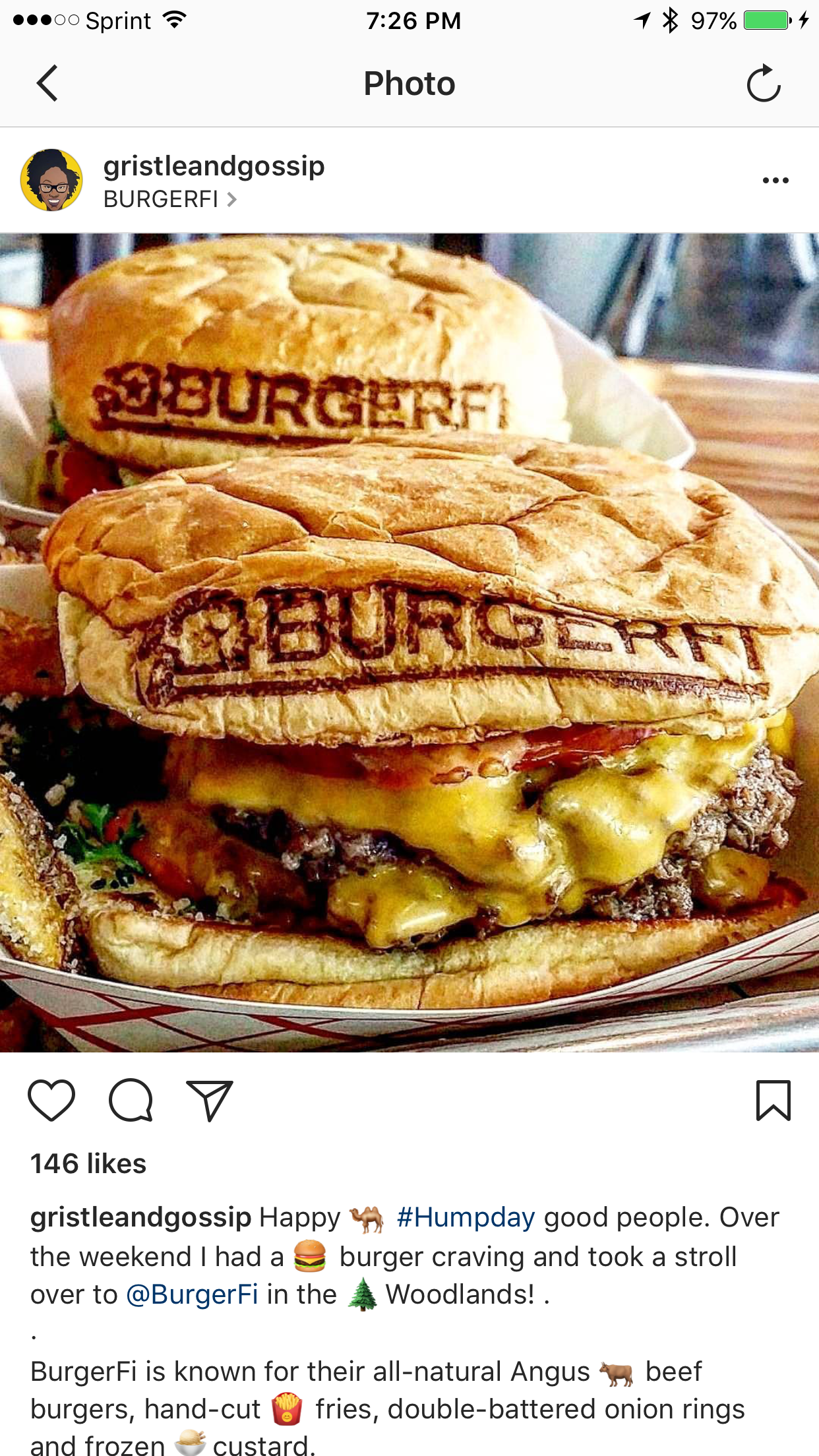Like the burger post with the heart
This screenshot has width=819, height=1456.
51,1100
